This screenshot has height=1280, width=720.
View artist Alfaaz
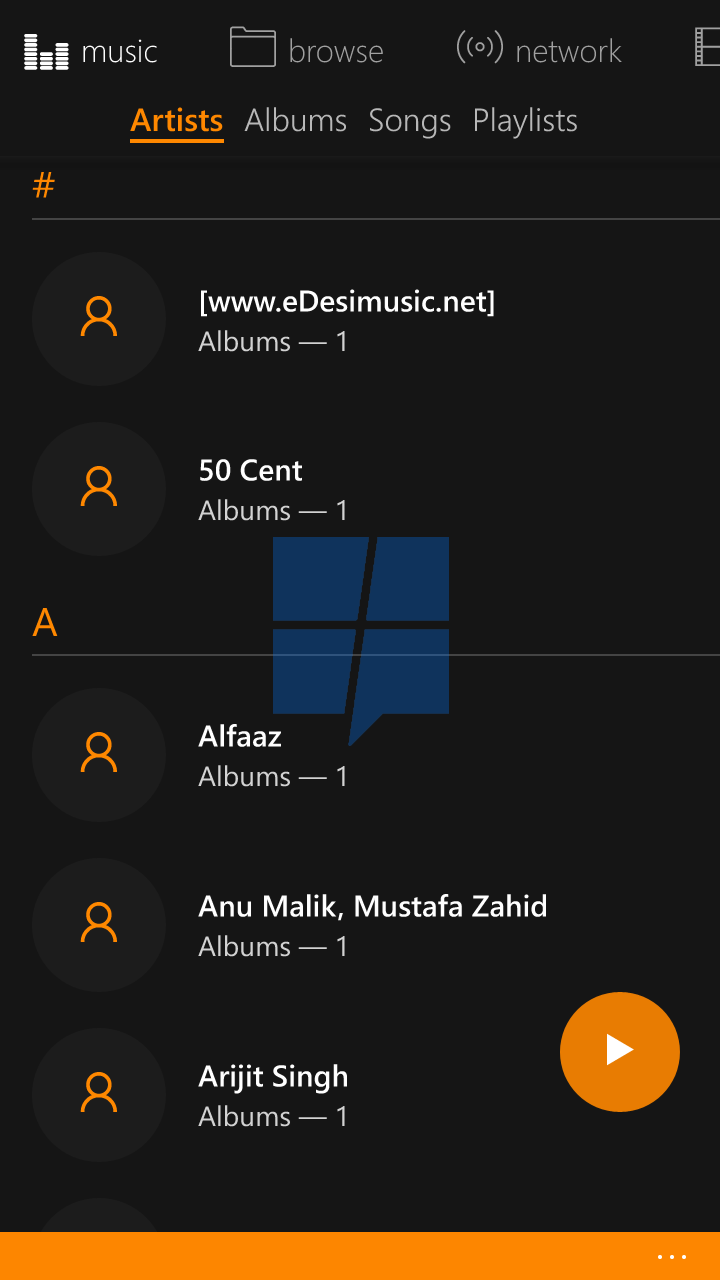[x=376, y=755]
